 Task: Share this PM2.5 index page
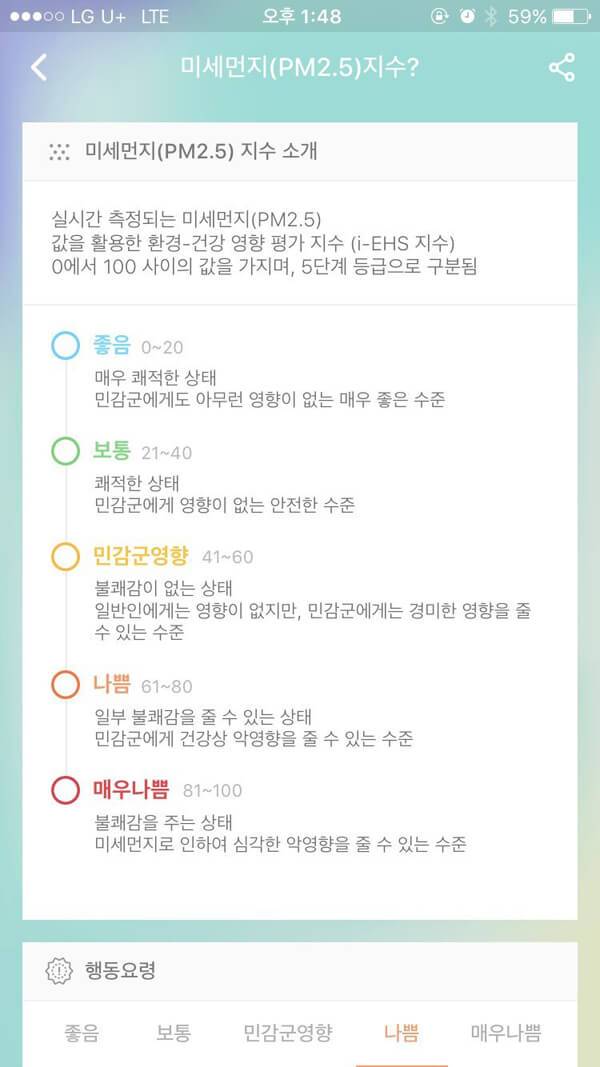(562, 68)
